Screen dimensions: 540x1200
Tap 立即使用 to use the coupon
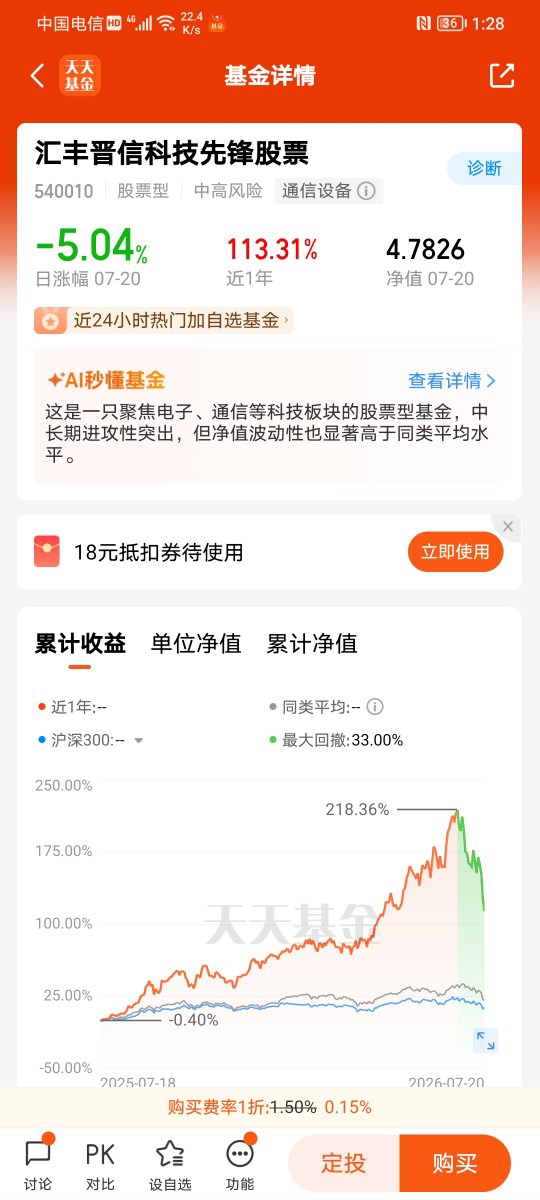[455, 551]
